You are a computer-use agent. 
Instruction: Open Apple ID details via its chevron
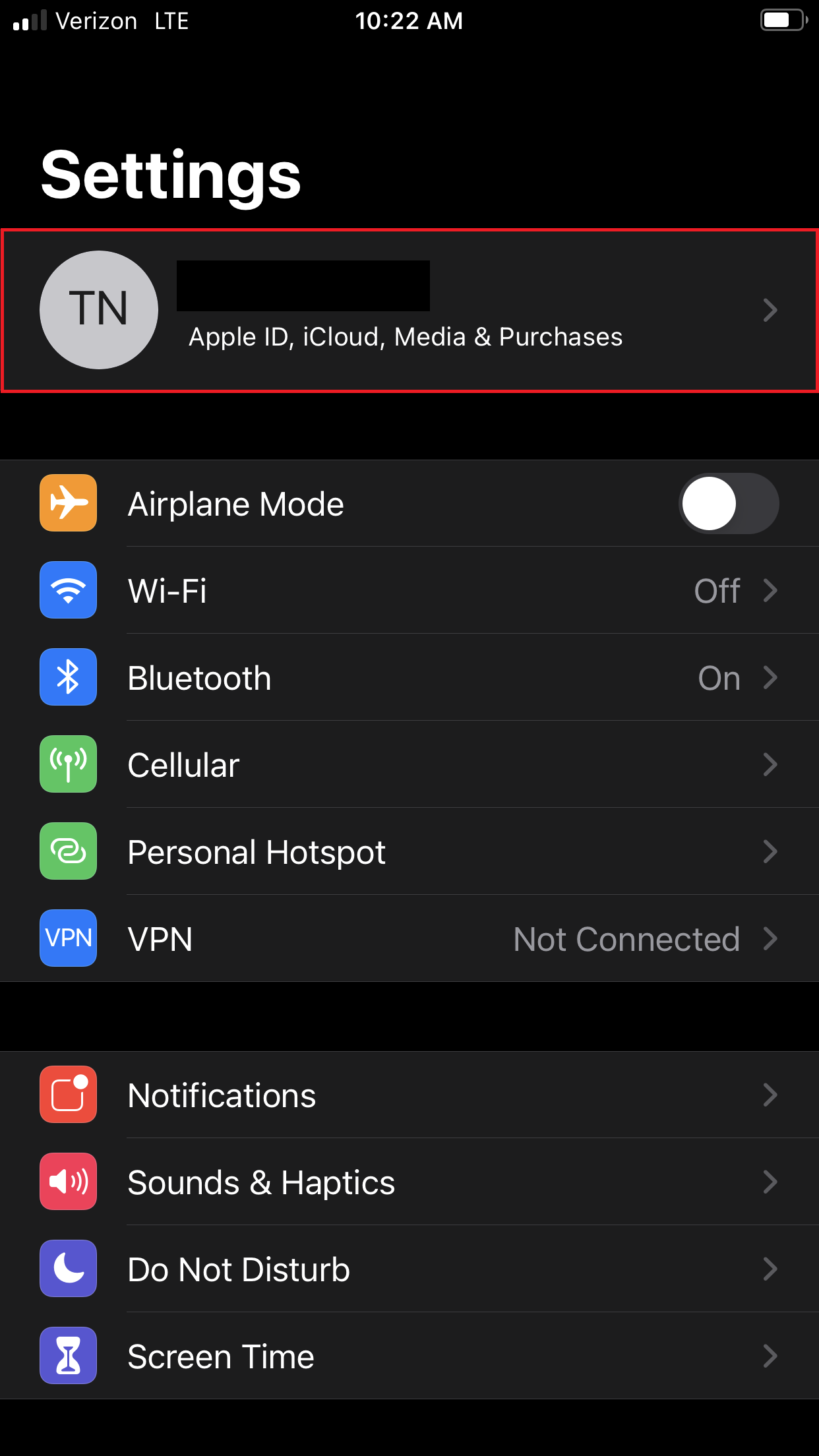[770, 310]
